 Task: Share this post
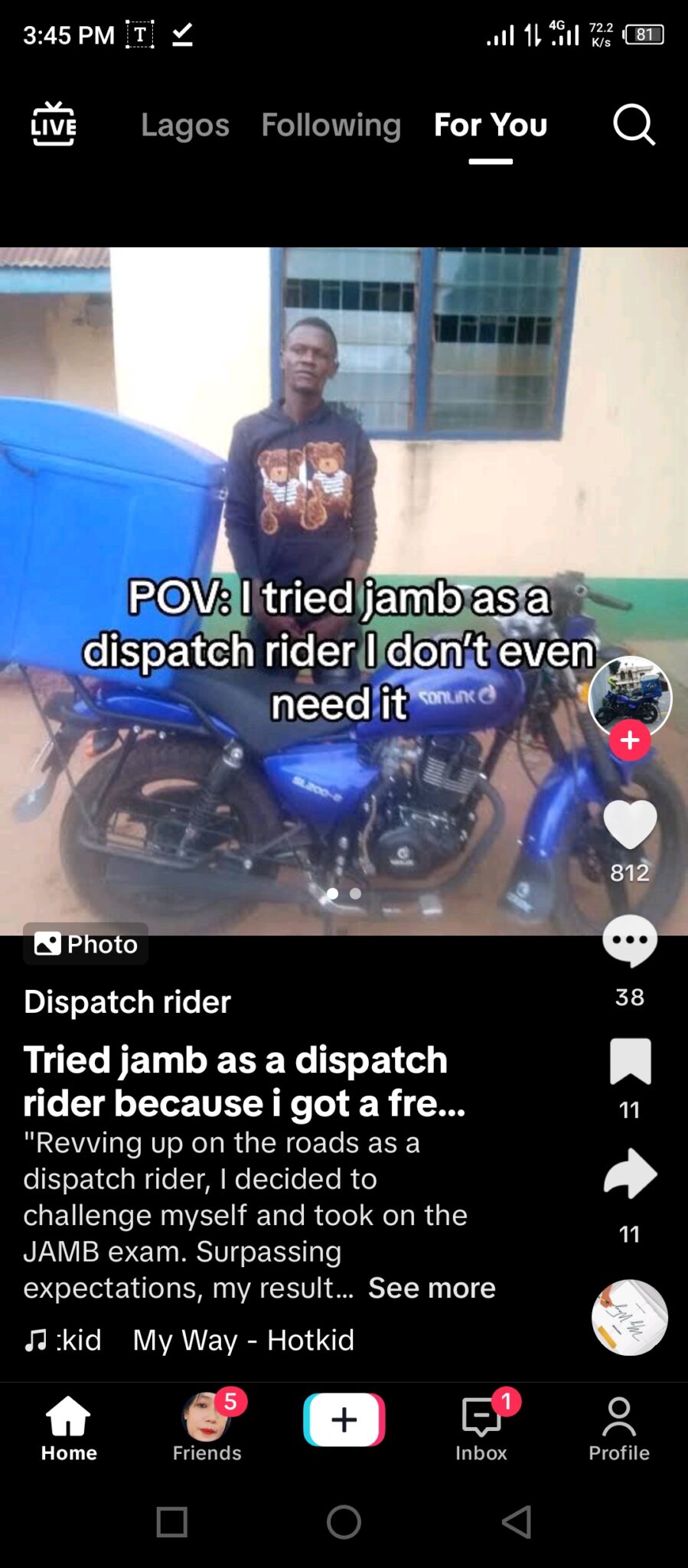(x=629, y=1173)
